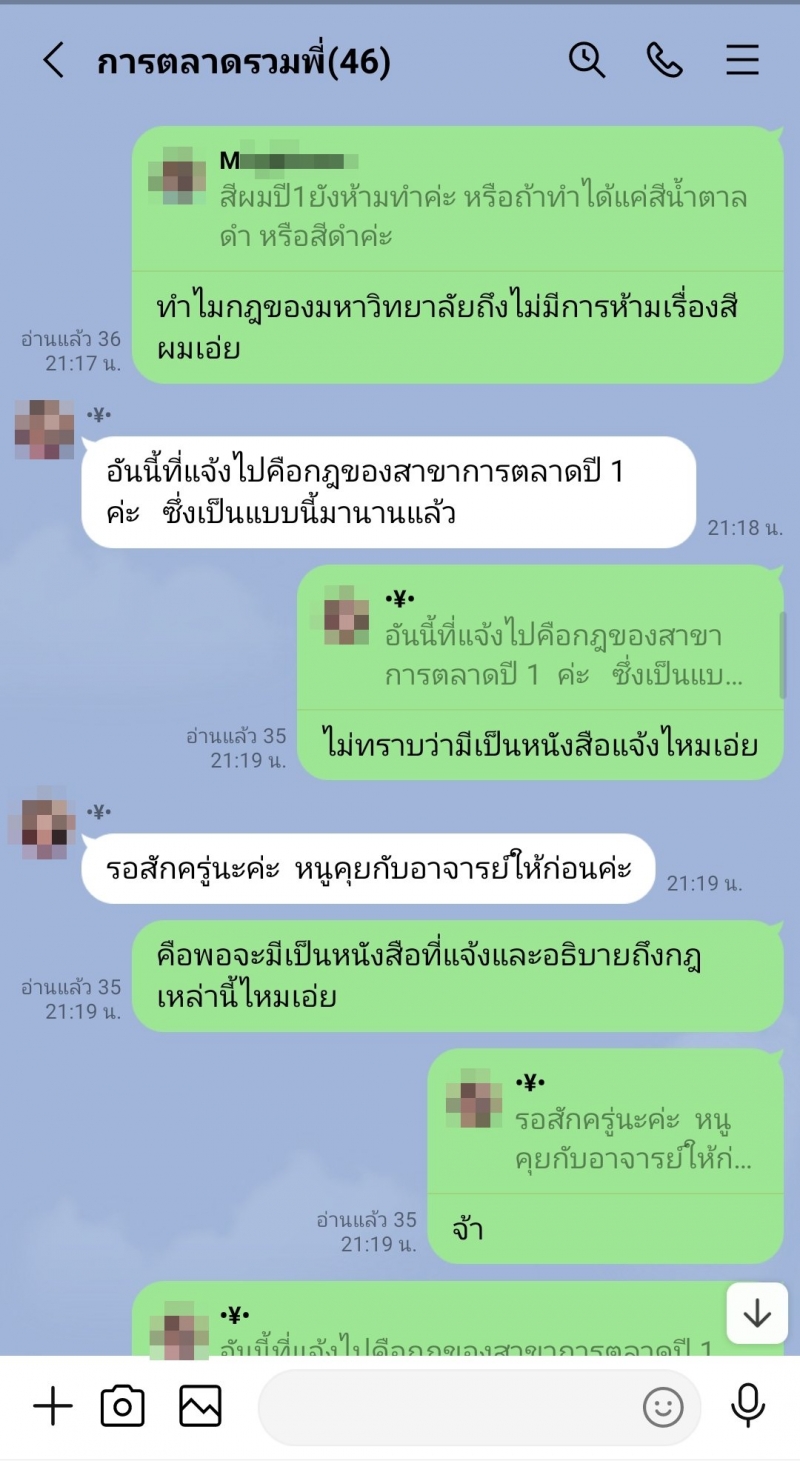Viewport: 800px width, 1461px height.
Task: Search within this chat
Action: (x=587, y=61)
